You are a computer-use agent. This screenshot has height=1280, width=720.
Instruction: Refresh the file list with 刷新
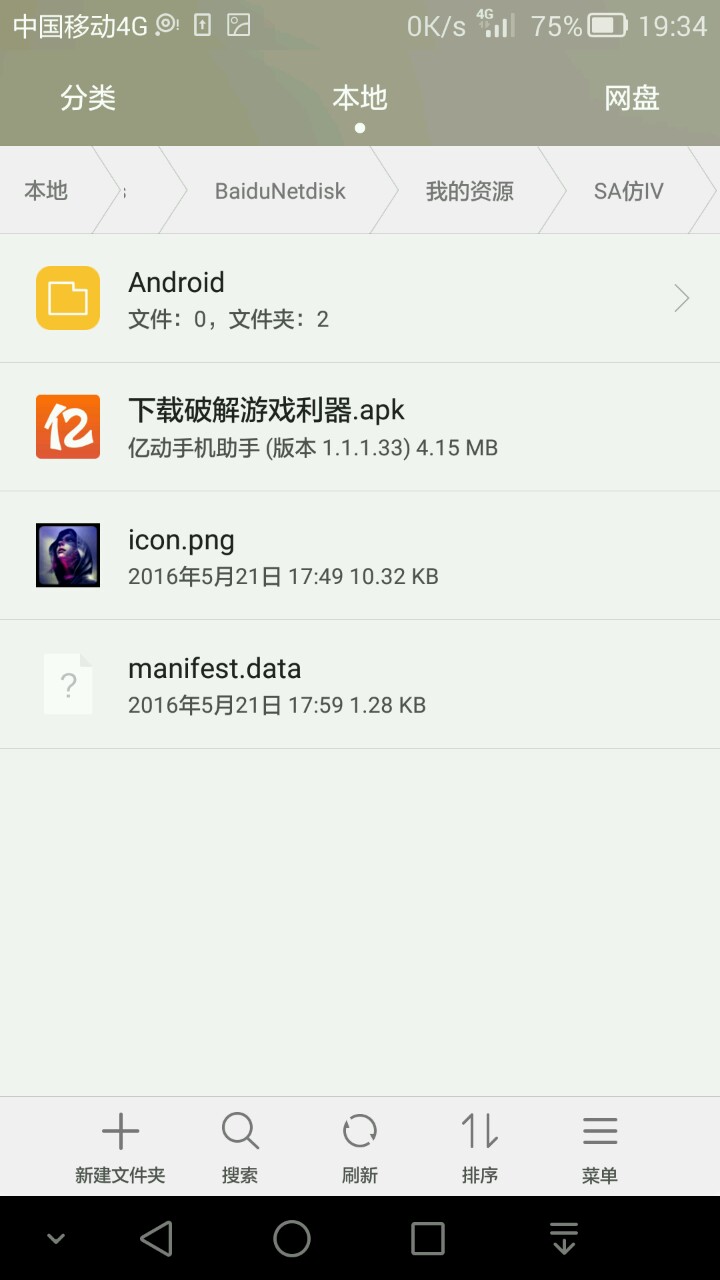pos(360,1147)
